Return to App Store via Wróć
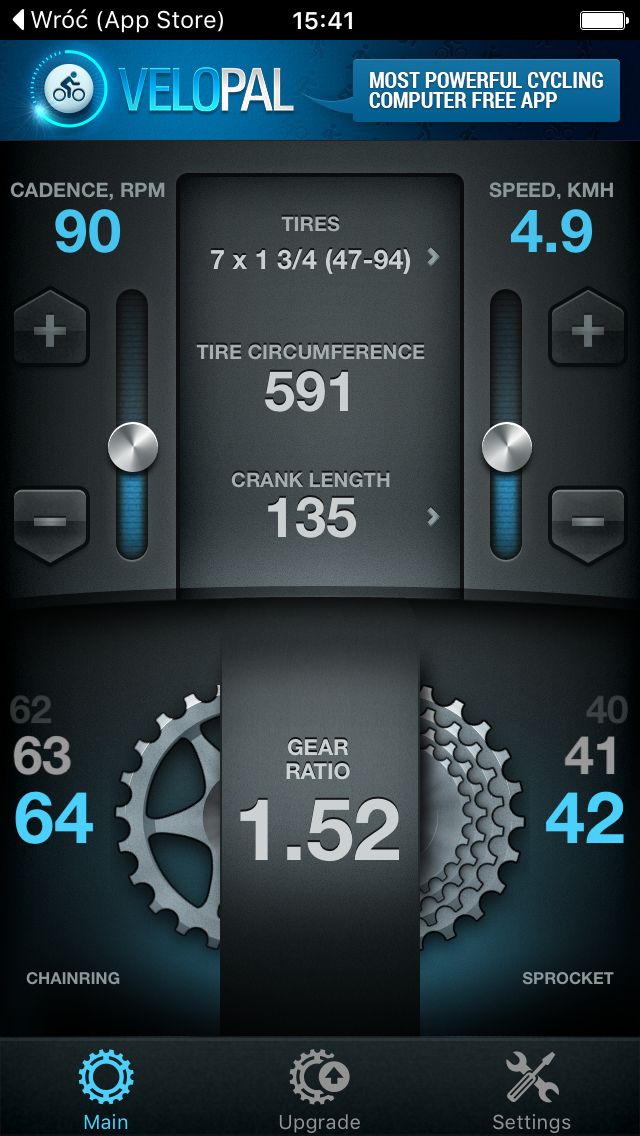 118,20
